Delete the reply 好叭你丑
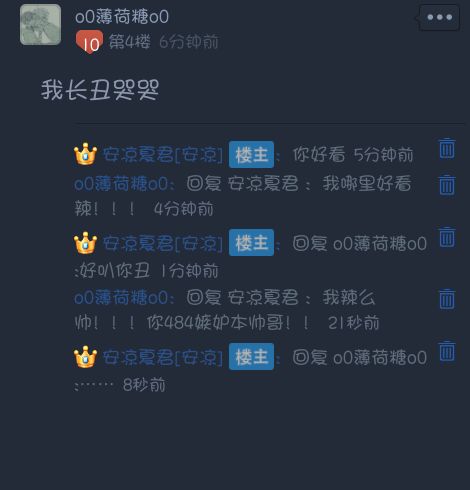 (x=447, y=237)
